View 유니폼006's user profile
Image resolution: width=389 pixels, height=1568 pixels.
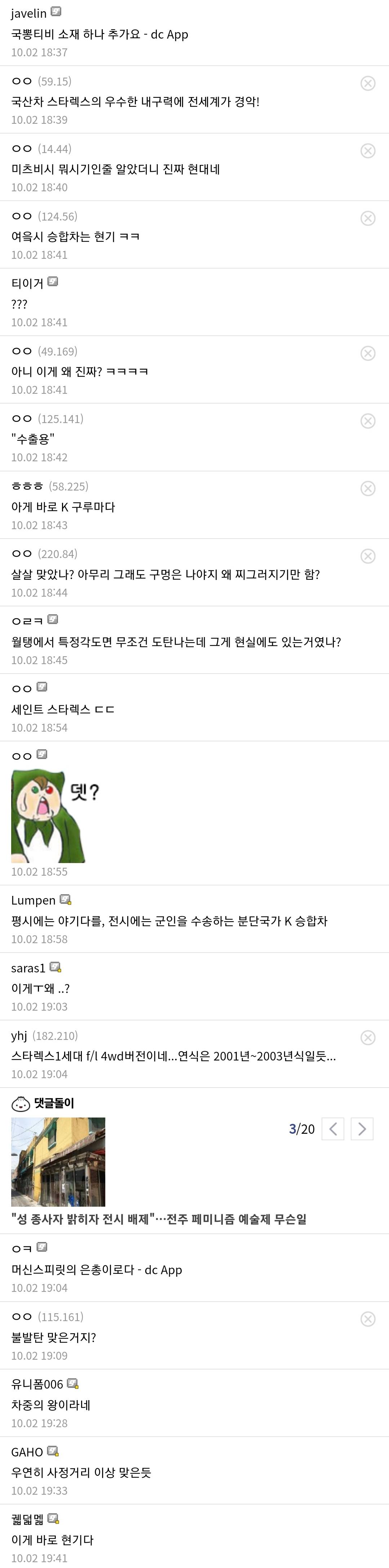37,1384
